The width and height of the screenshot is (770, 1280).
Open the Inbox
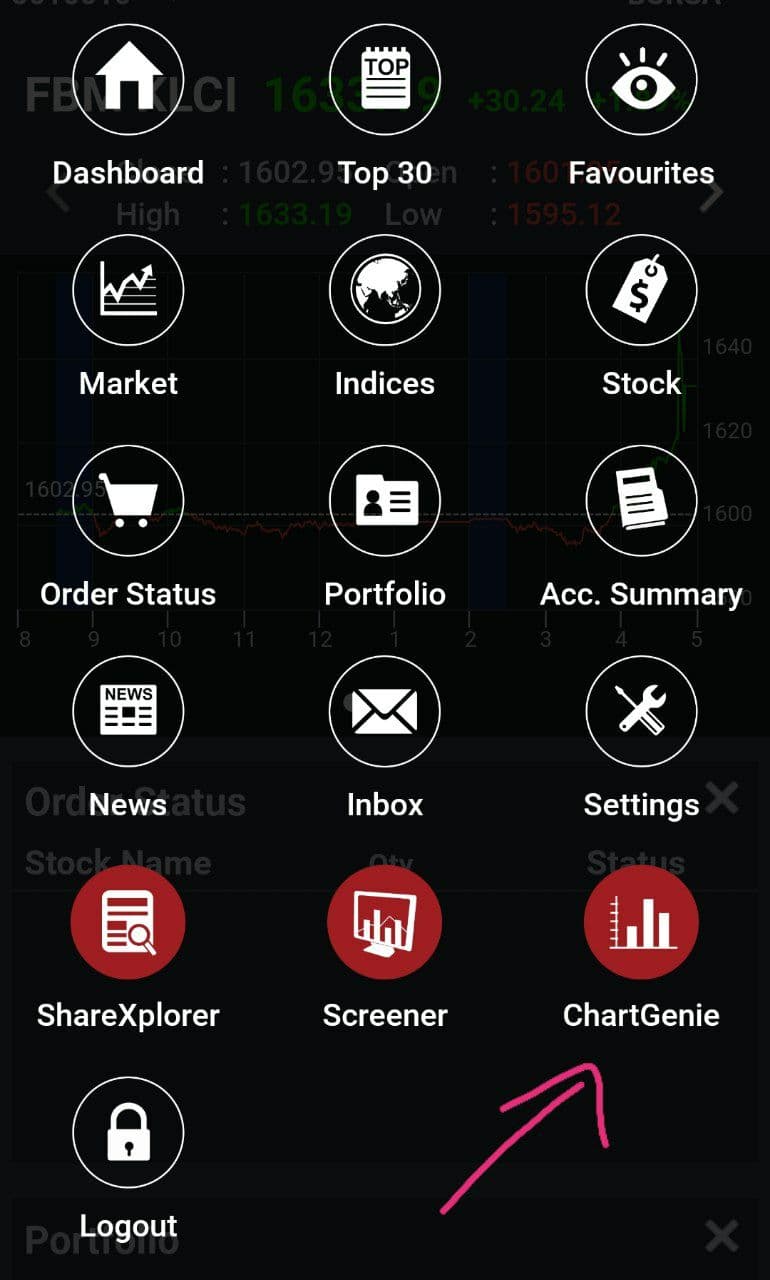(x=385, y=711)
